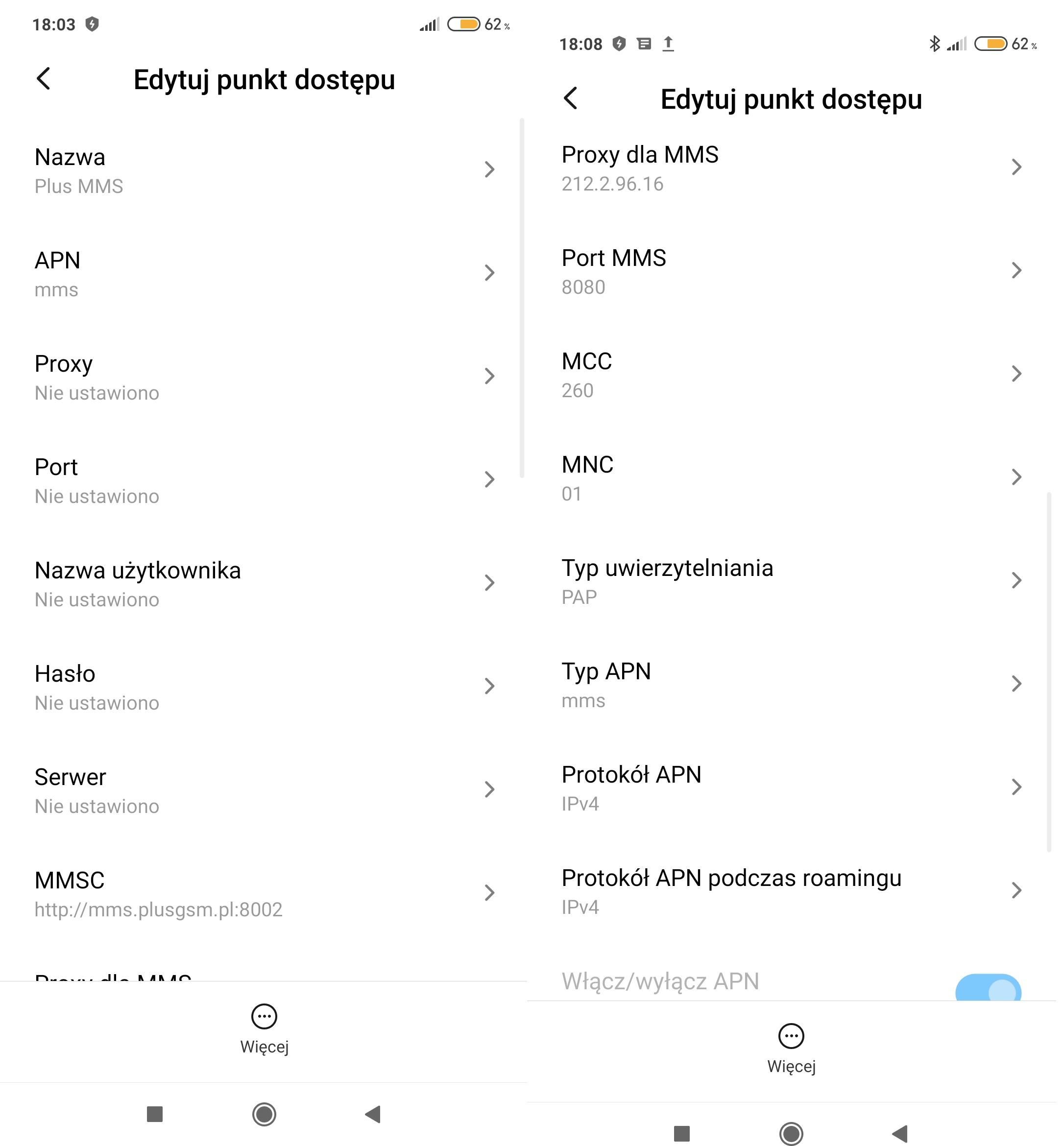This screenshot has width=1064, height=1146.
Task: Change Port MMS value 8080
Action: coord(791,271)
